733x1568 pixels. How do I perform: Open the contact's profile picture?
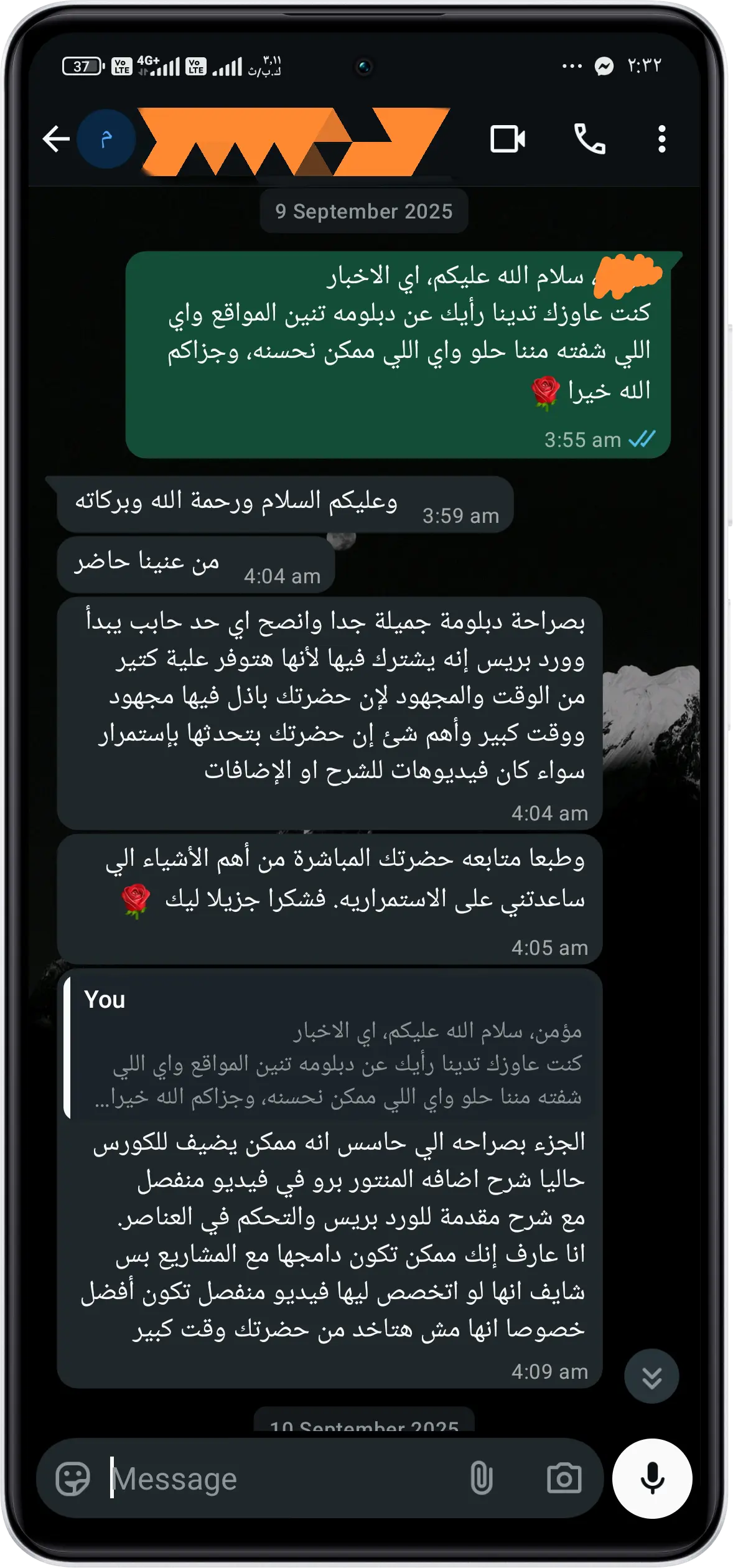pyautogui.click(x=106, y=139)
